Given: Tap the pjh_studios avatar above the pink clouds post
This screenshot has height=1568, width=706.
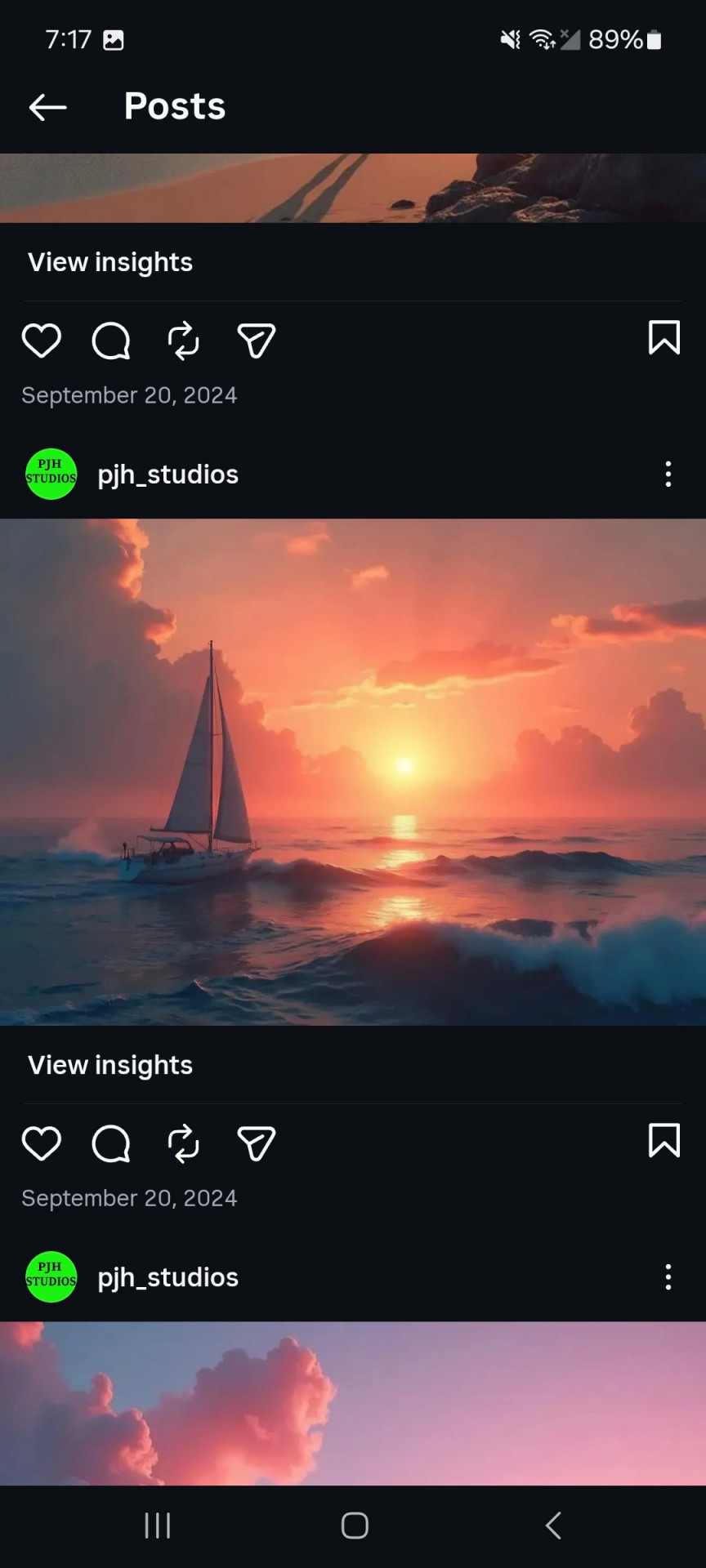Looking at the screenshot, I should click(x=51, y=1277).
